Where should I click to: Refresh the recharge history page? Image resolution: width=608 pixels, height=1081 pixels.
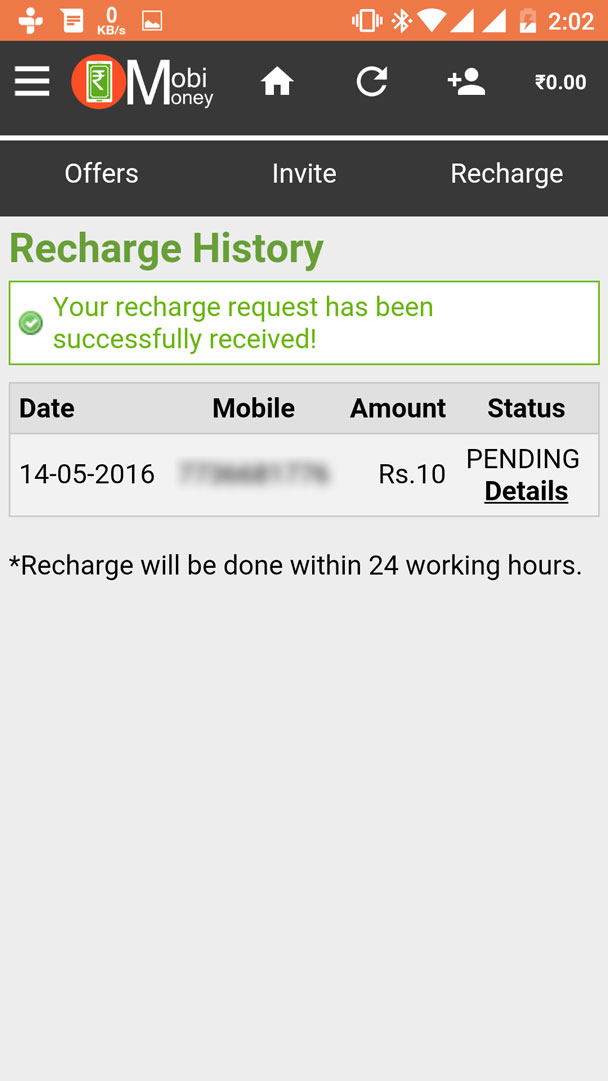point(372,82)
